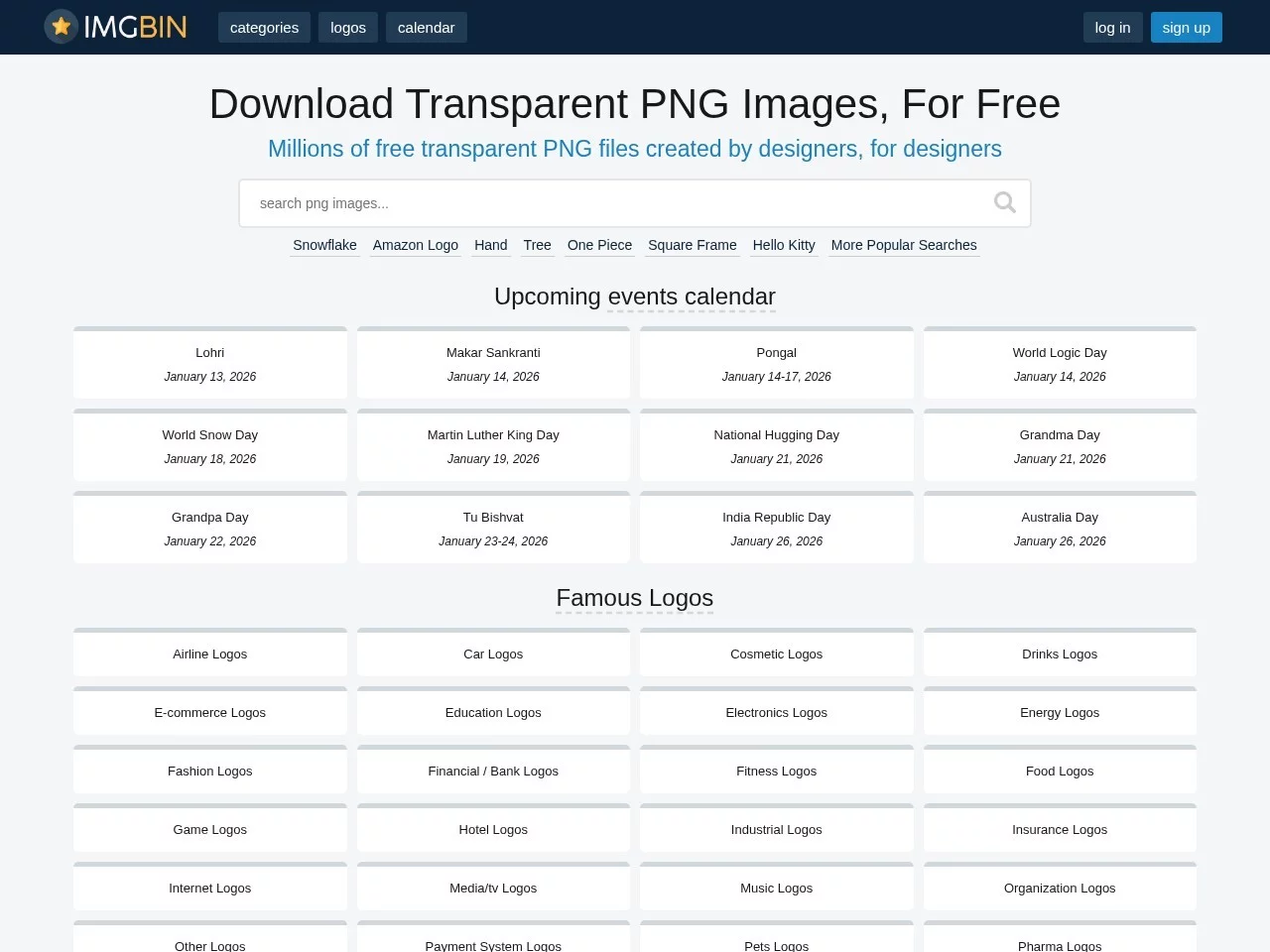Open Financial / Bank Logos category
Viewport: 1270px width, 952px height.
coord(493,771)
